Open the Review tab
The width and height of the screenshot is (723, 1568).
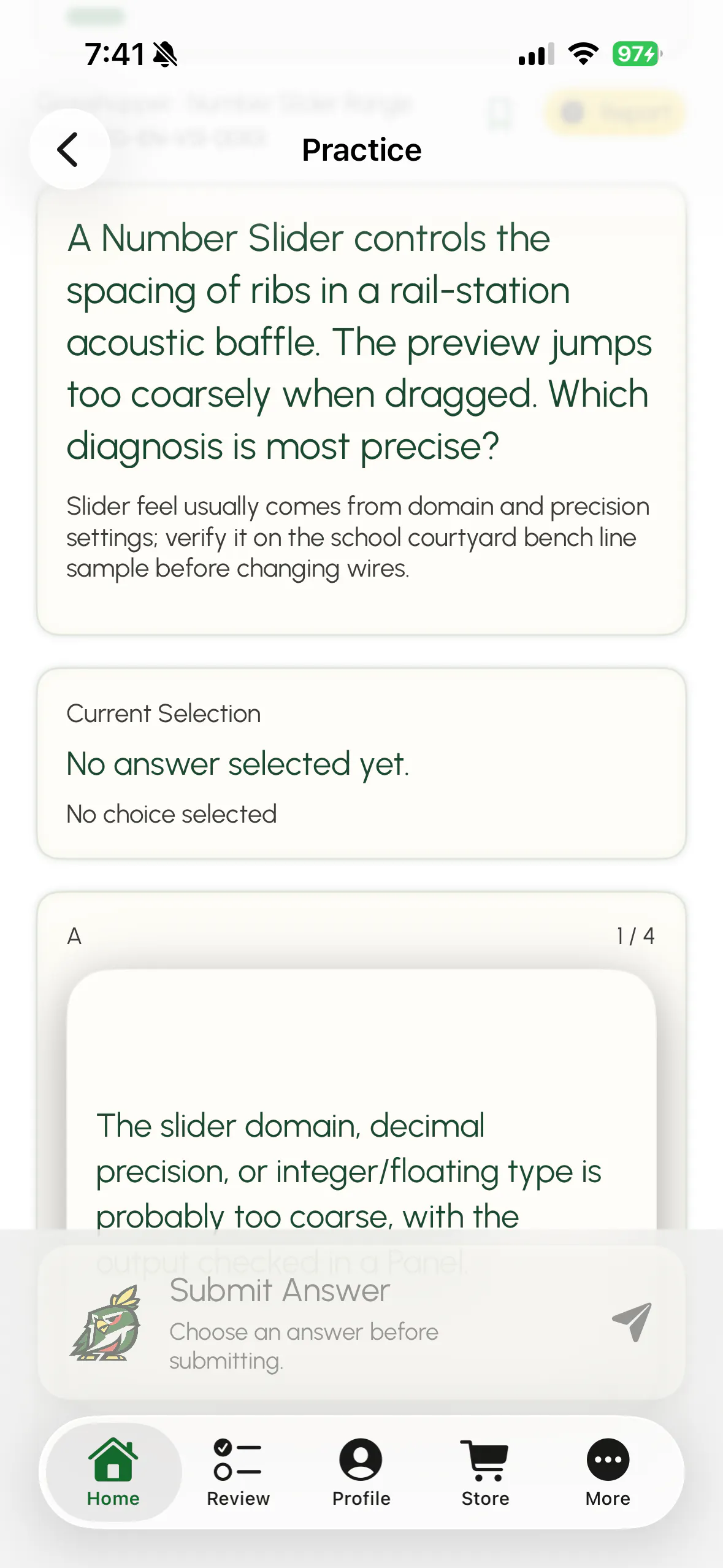(238, 1472)
